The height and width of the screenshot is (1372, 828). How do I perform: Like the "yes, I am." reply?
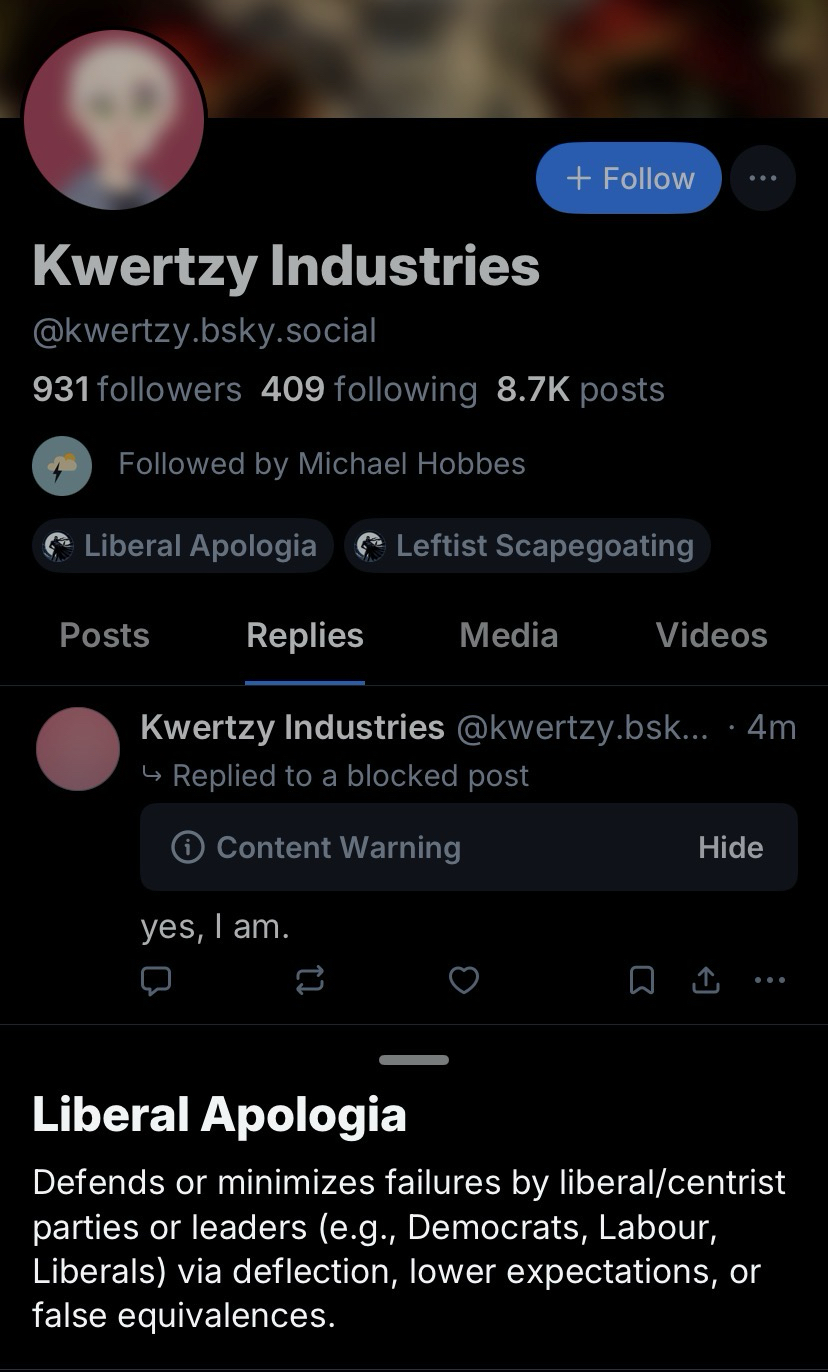coord(463,981)
